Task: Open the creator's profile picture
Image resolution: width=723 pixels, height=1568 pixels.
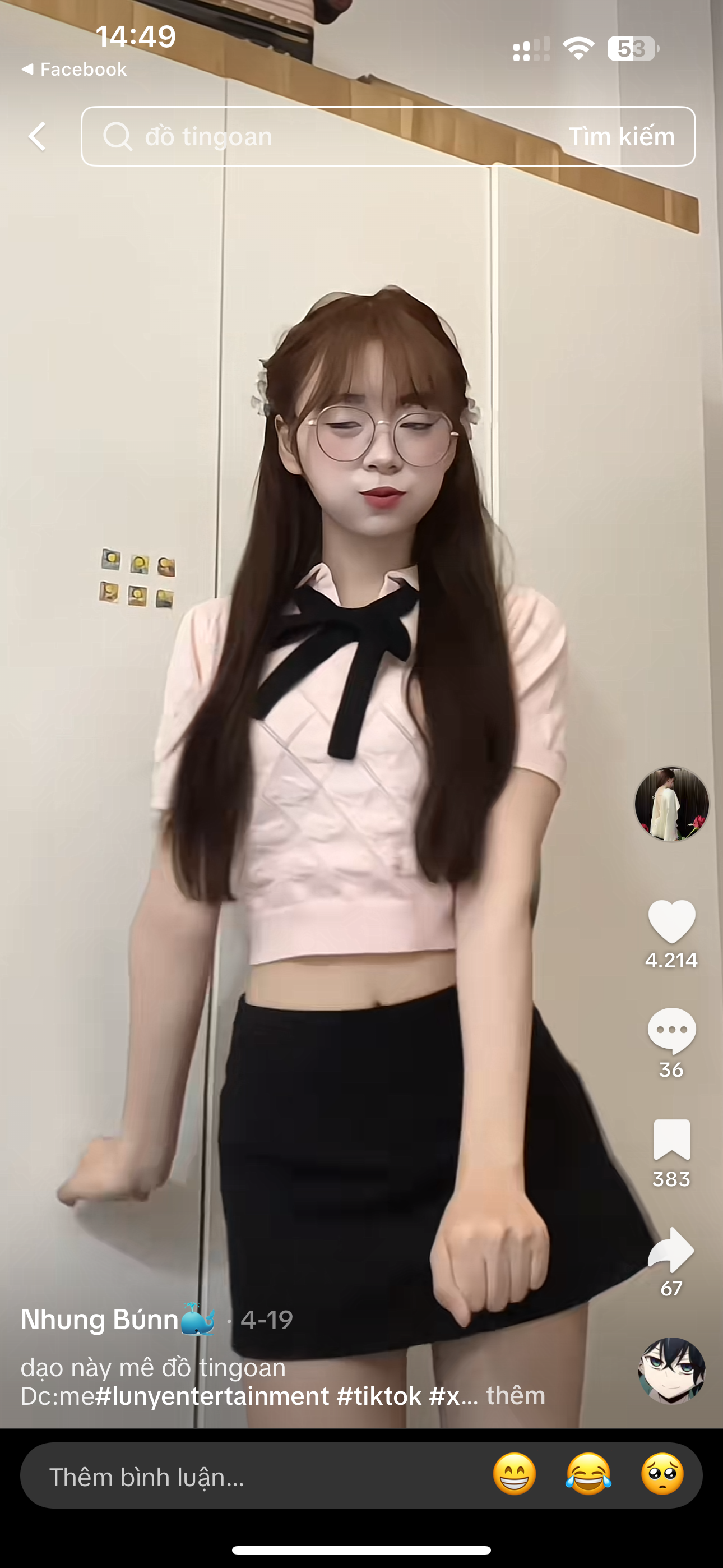Action: [x=671, y=804]
